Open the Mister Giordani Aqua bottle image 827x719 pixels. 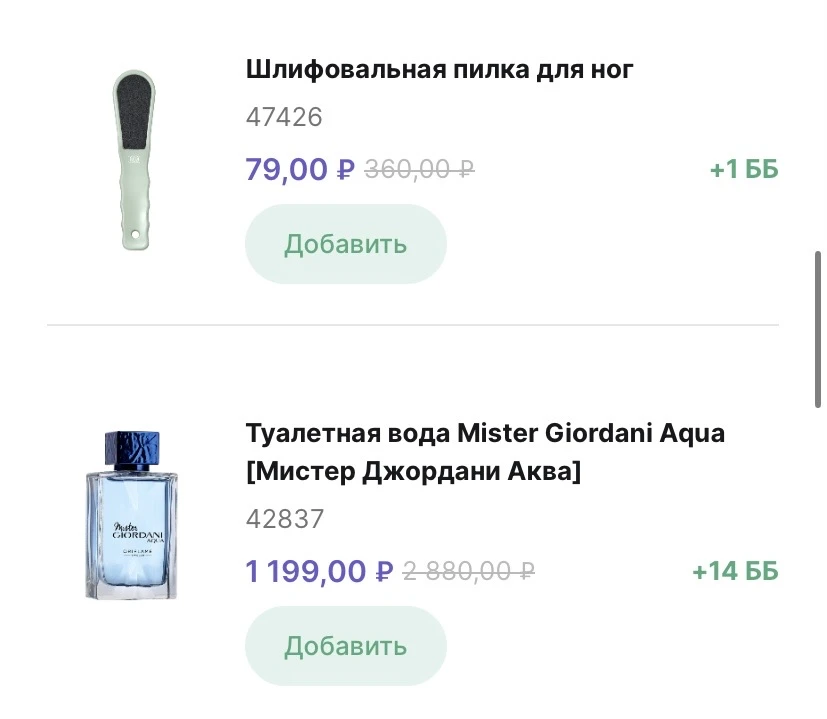click(130, 515)
